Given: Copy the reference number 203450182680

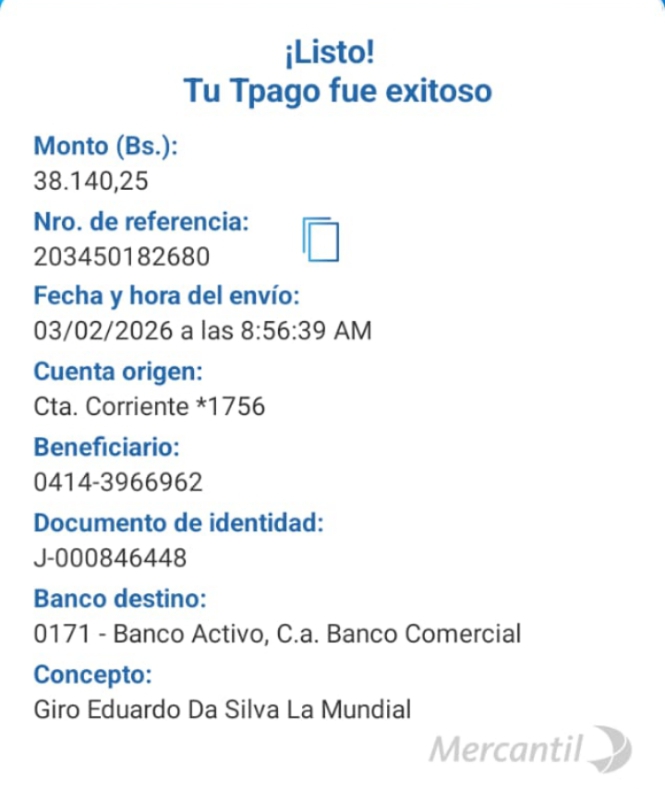Looking at the screenshot, I should coord(321,239).
